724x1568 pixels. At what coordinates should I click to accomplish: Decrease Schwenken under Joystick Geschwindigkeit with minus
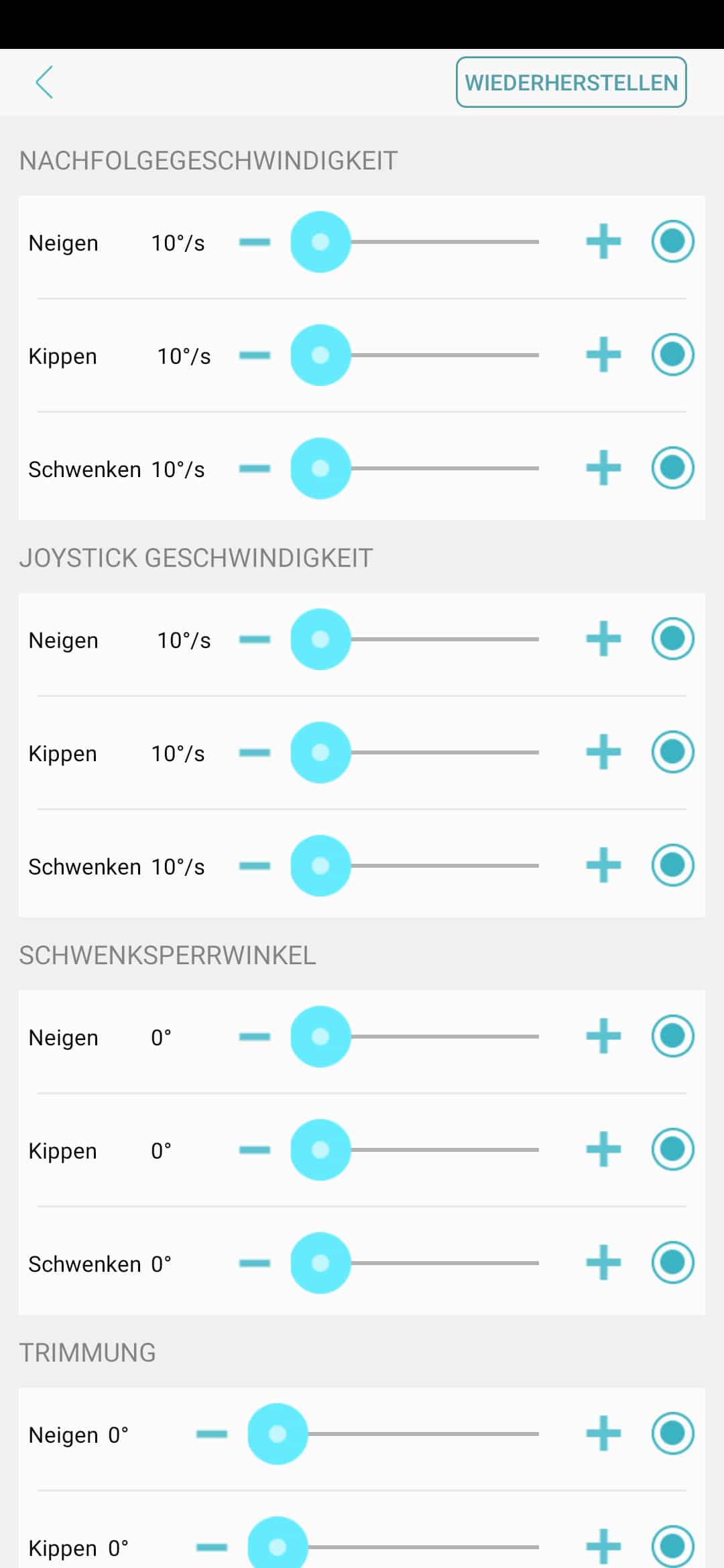pos(255,866)
